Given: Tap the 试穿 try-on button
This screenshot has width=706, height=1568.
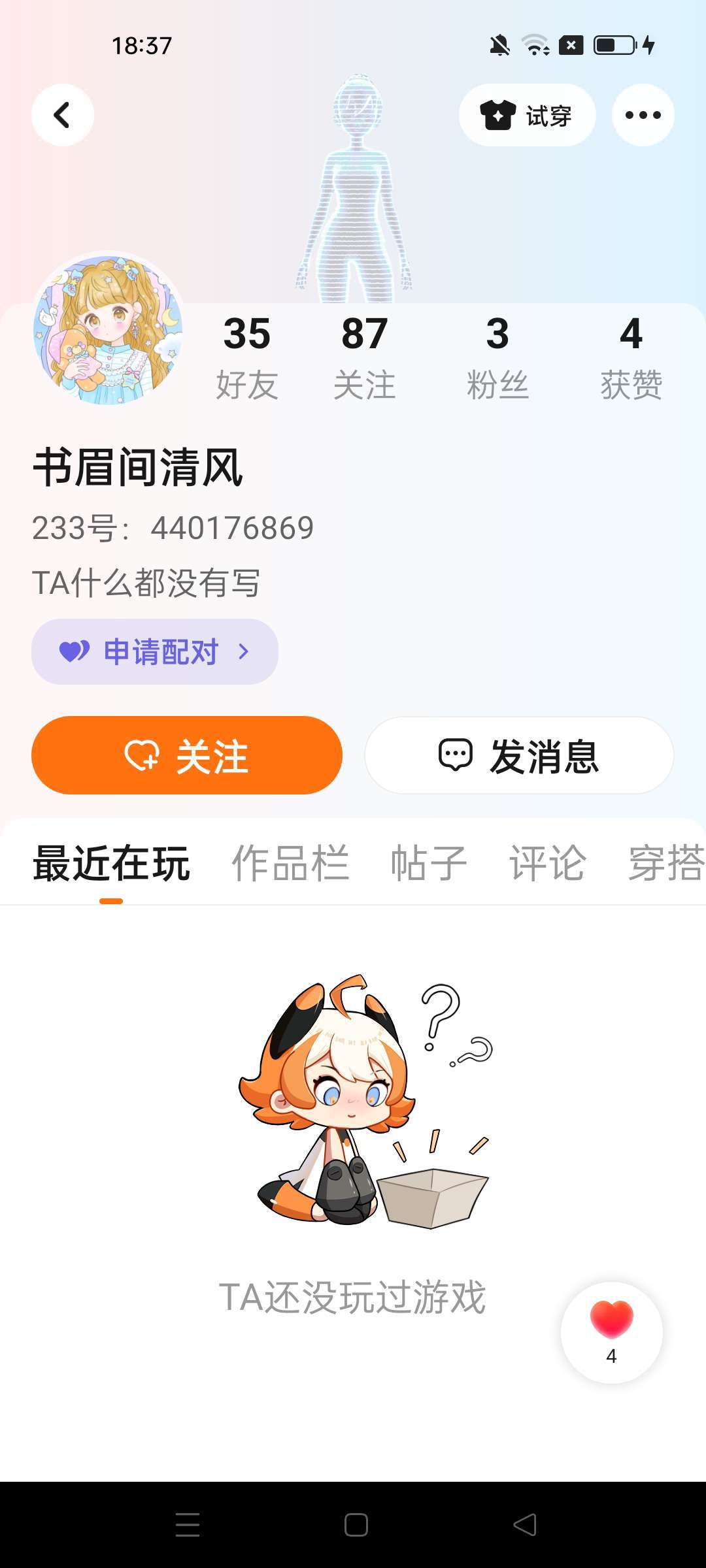Looking at the screenshot, I should [x=527, y=116].
